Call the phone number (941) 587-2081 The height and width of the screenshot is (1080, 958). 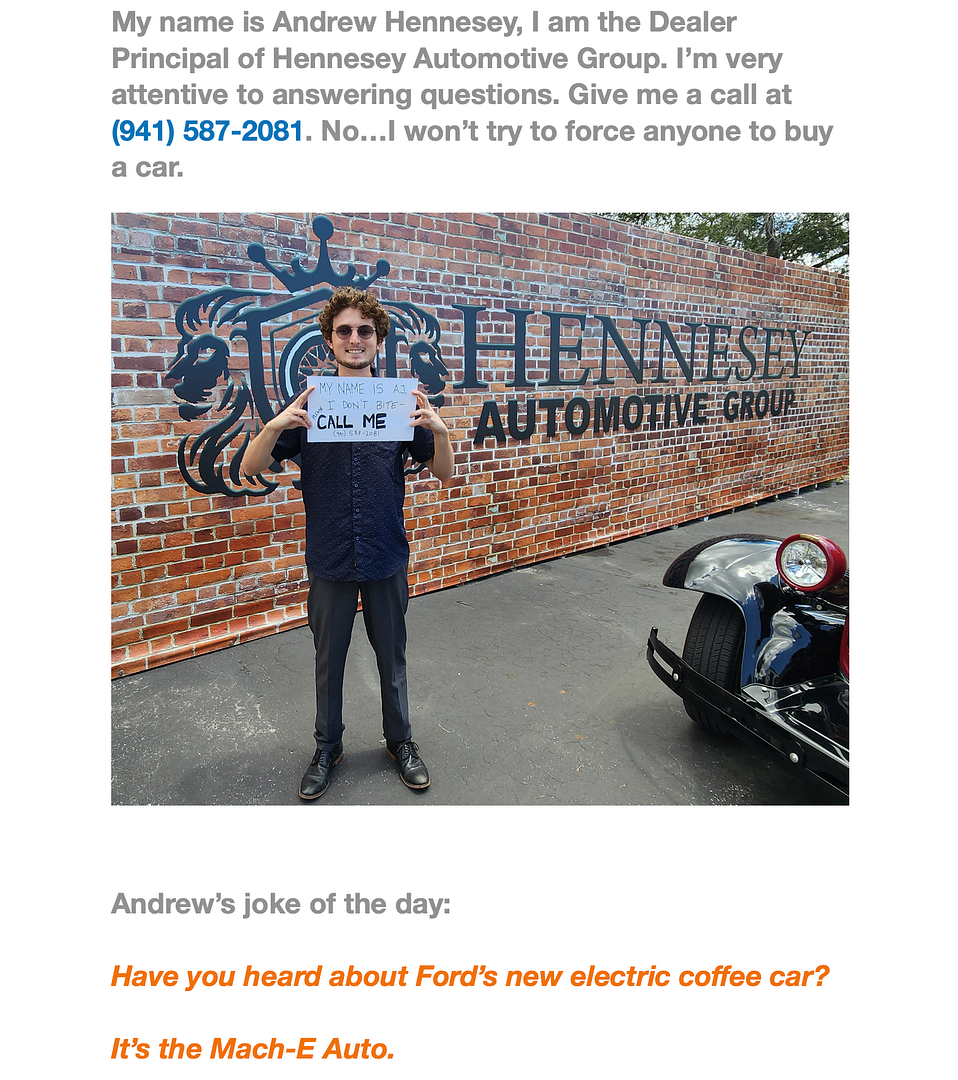(x=207, y=132)
